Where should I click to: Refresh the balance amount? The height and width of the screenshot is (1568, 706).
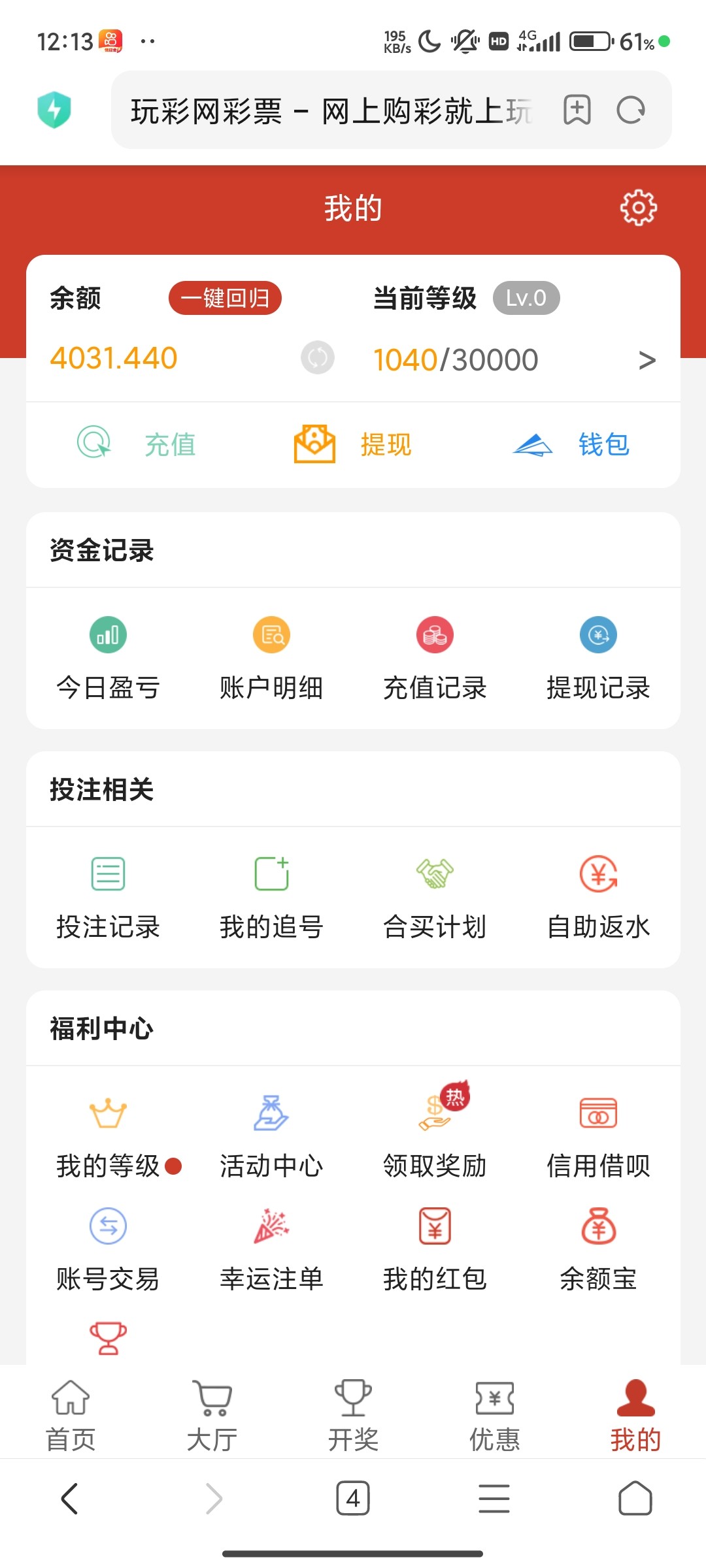pos(318,357)
